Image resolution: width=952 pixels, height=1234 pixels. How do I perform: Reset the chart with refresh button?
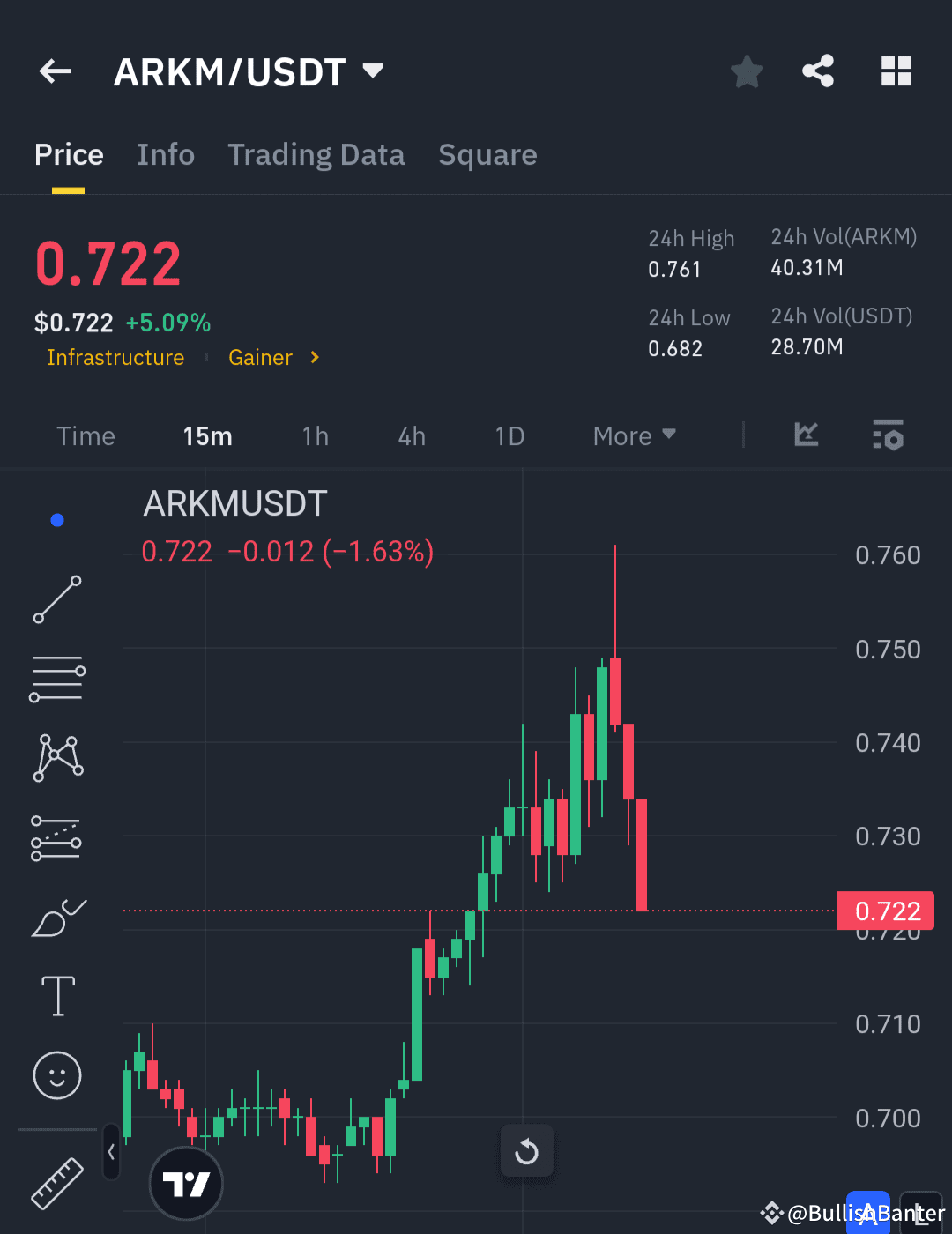click(x=526, y=1150)
